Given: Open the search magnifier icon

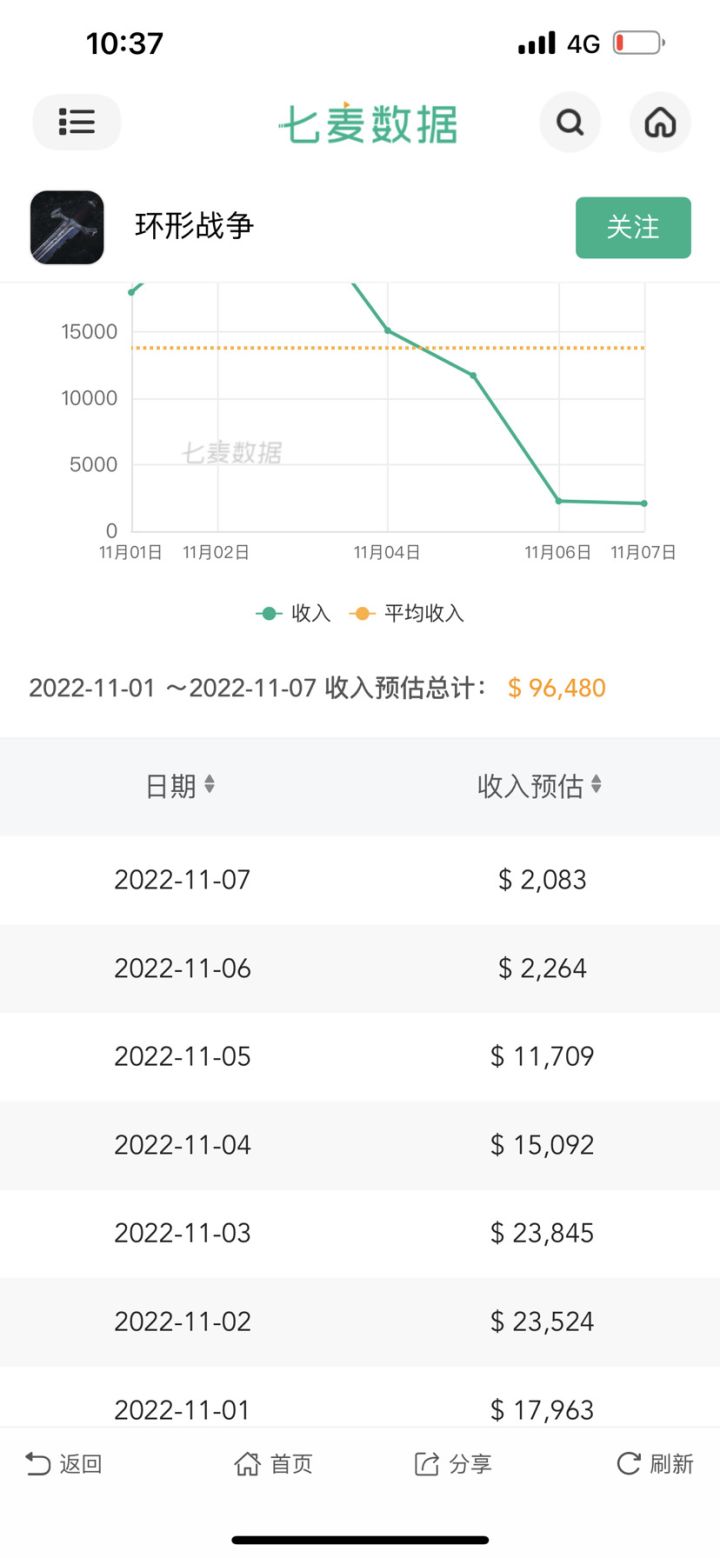Looking at the screenshot, I should click(x=570, y=122).
